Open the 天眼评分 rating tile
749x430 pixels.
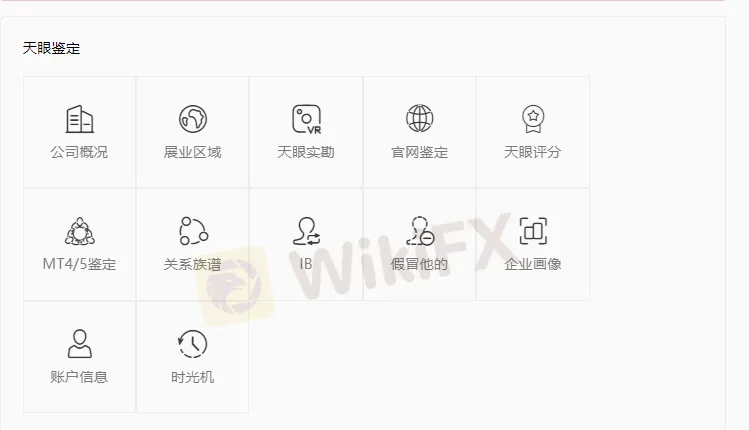[532, 132]
